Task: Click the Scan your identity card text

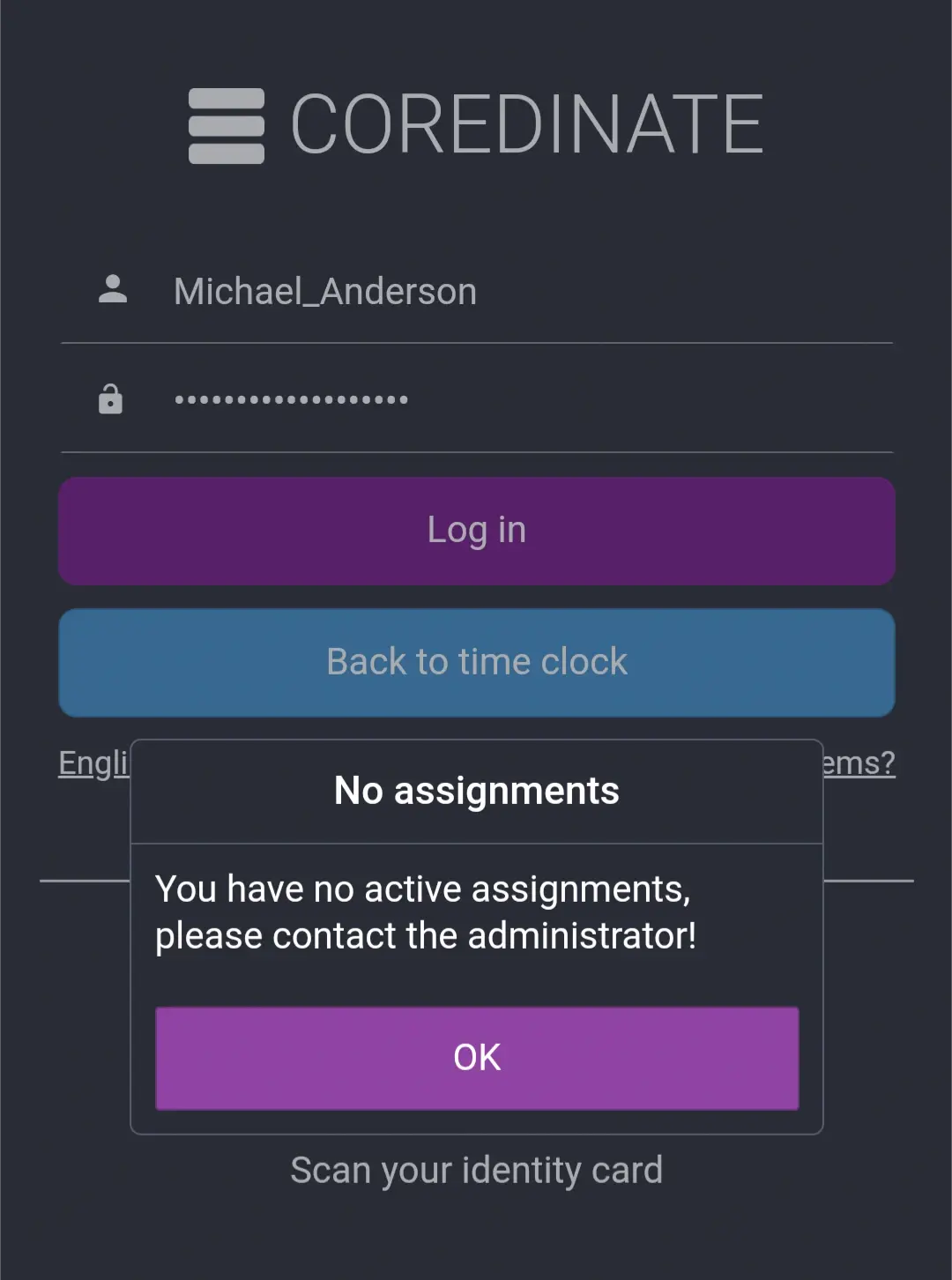Action: [476, 1169]
